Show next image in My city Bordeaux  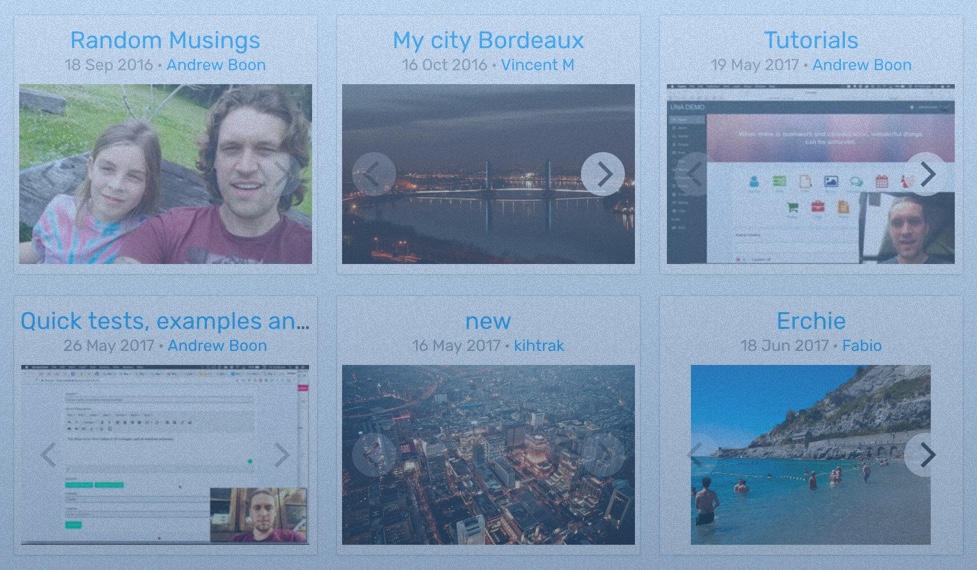tap(603, 174)
